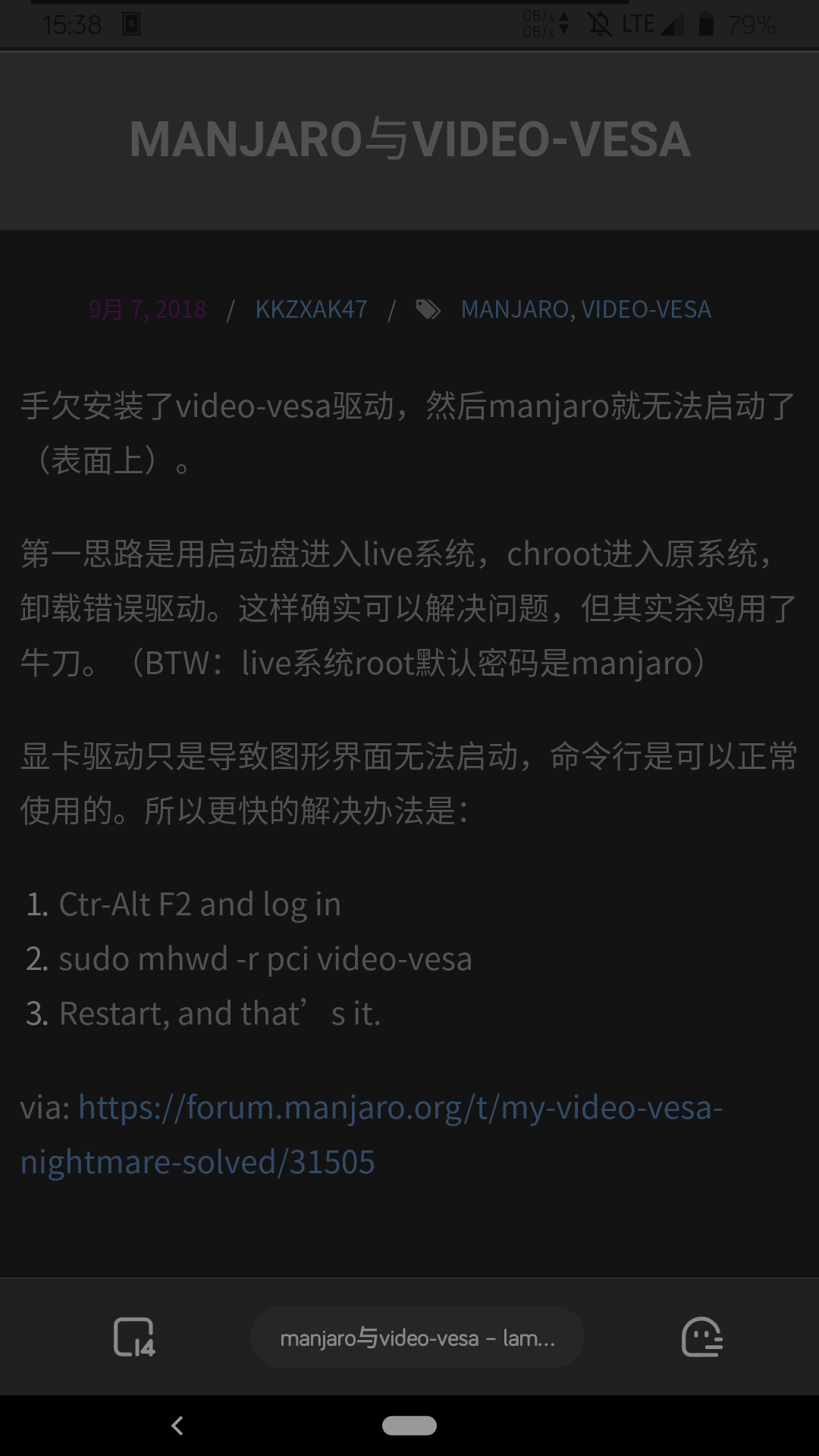This screenshot has width=819, height=1456.
Task: Open the browser menu icon
Action: pos(701,1337)
